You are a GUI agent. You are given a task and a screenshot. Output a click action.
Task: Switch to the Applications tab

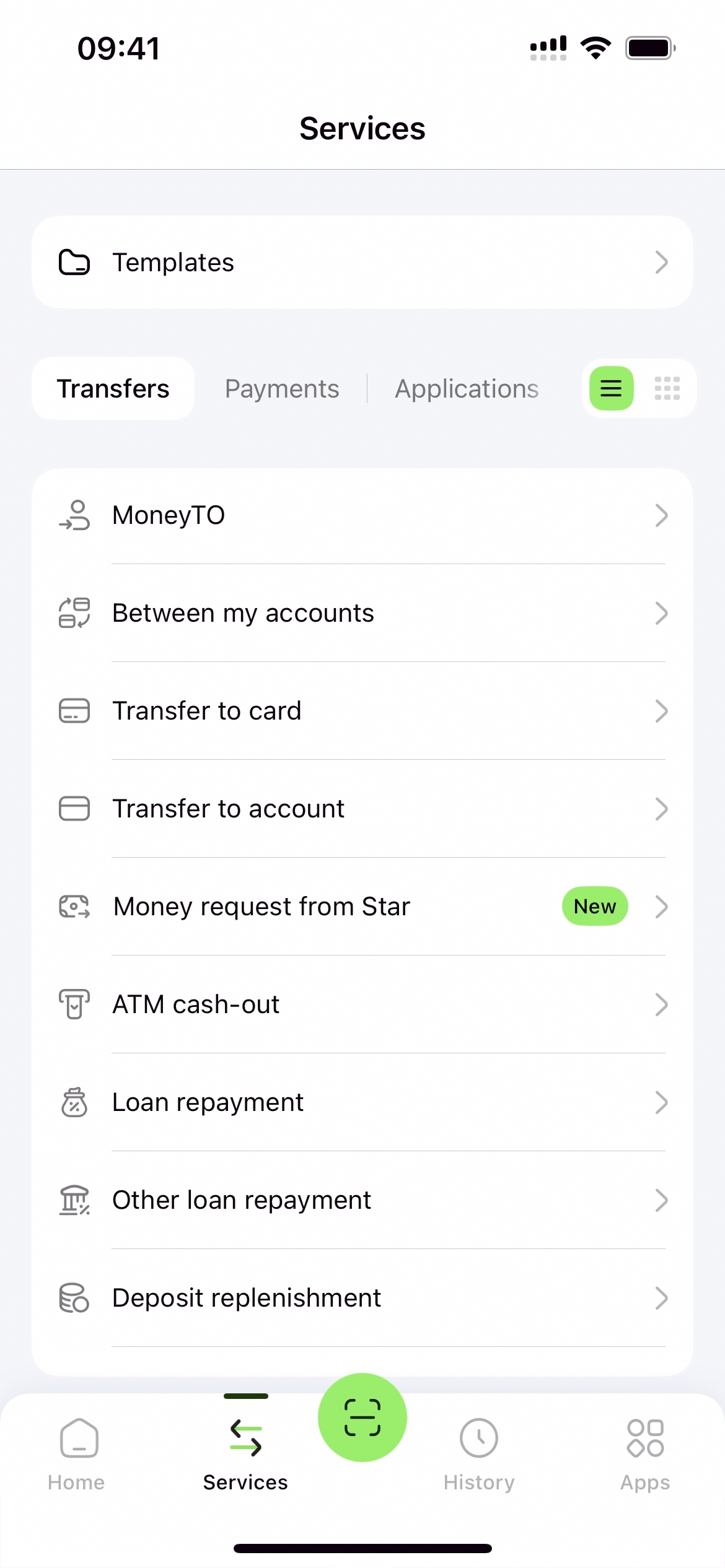[x=467, y=389]
